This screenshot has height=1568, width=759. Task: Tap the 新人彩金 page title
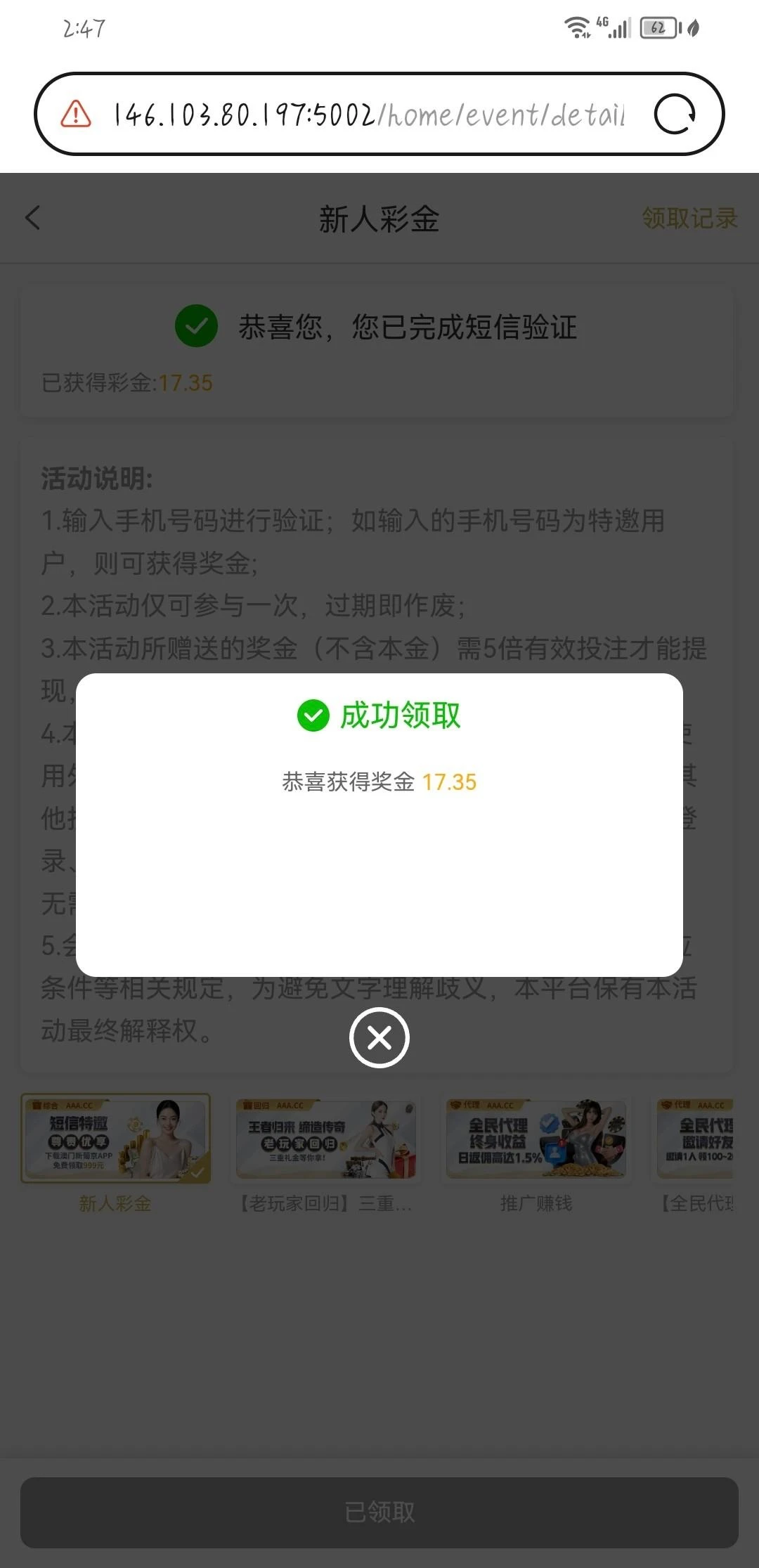pyautogui.click(x=379, y=219)
